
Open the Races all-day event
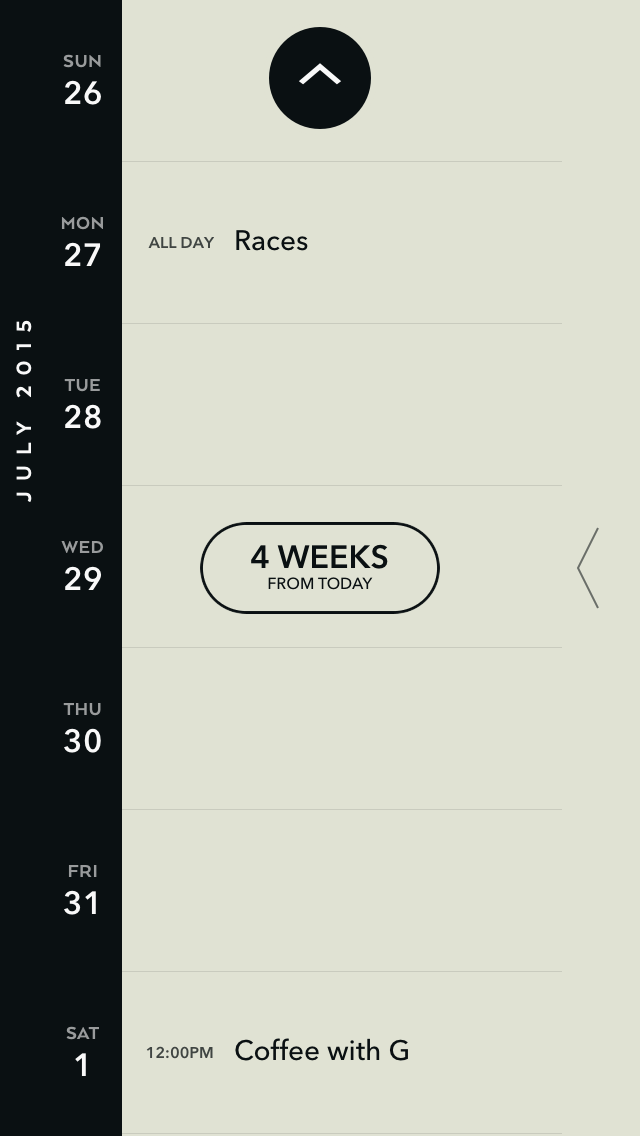(x=271, y=241)
